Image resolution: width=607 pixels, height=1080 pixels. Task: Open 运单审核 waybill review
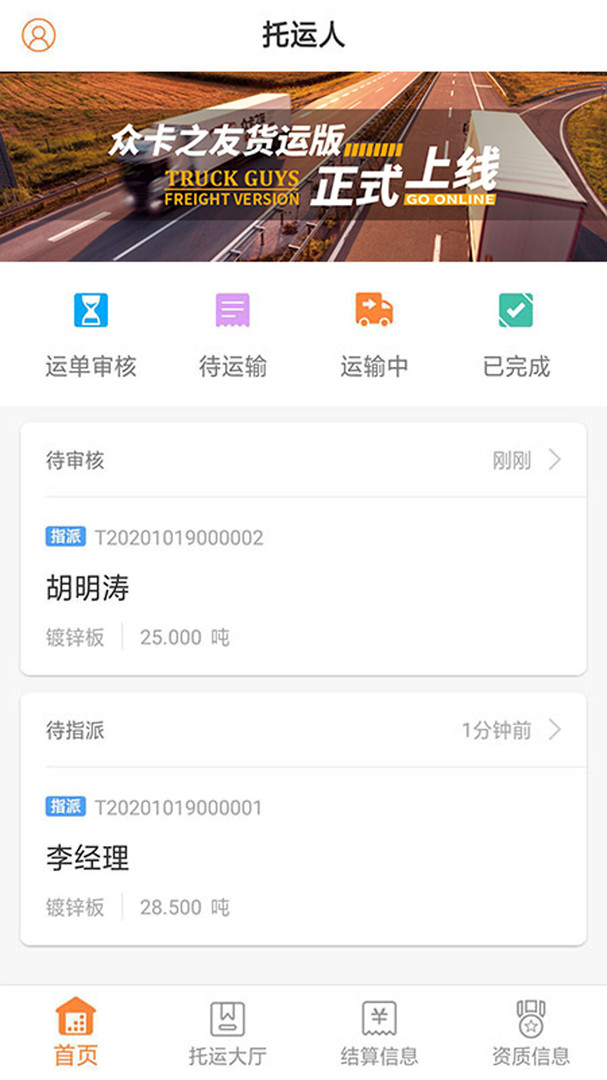[91, 335]
